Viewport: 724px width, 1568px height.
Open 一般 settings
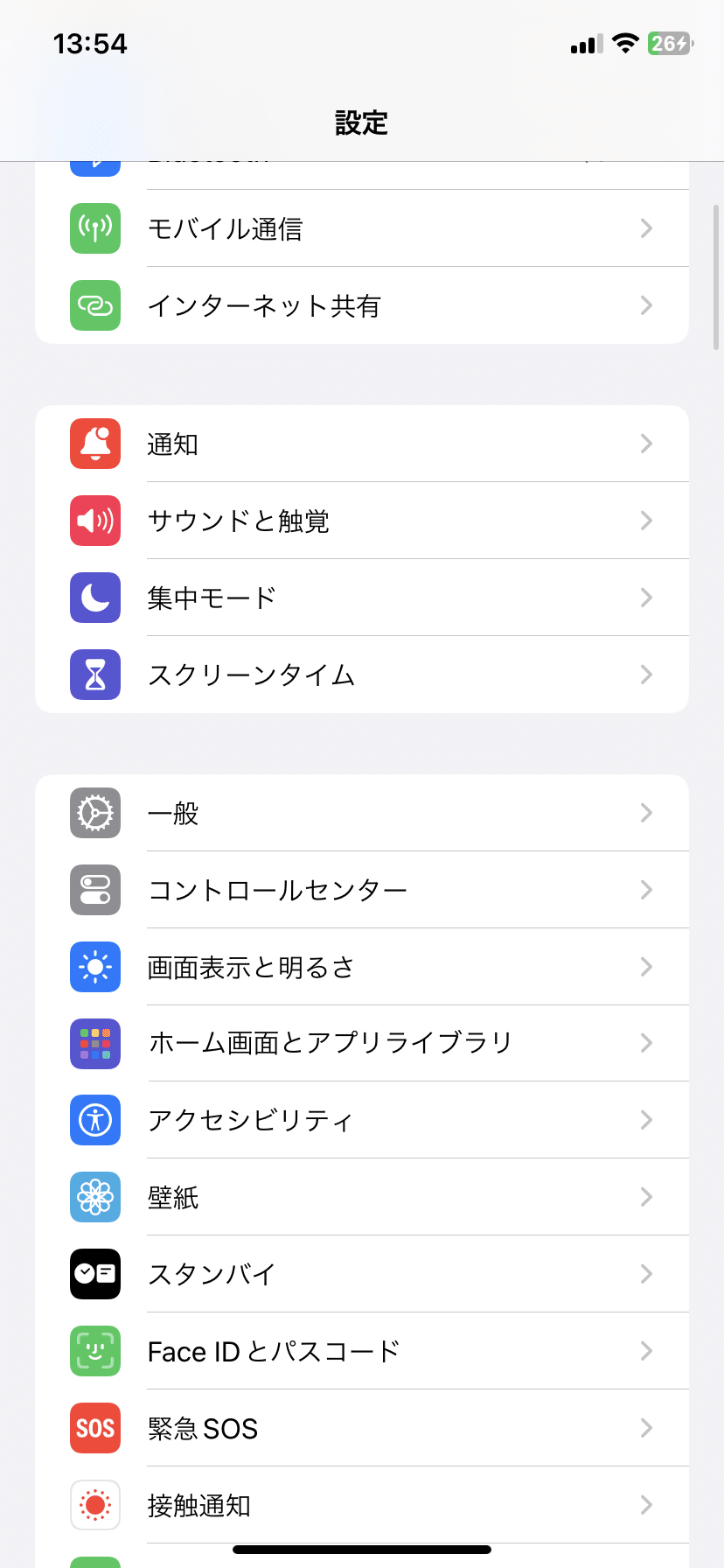pyautogui.click(x=362, y=813)
